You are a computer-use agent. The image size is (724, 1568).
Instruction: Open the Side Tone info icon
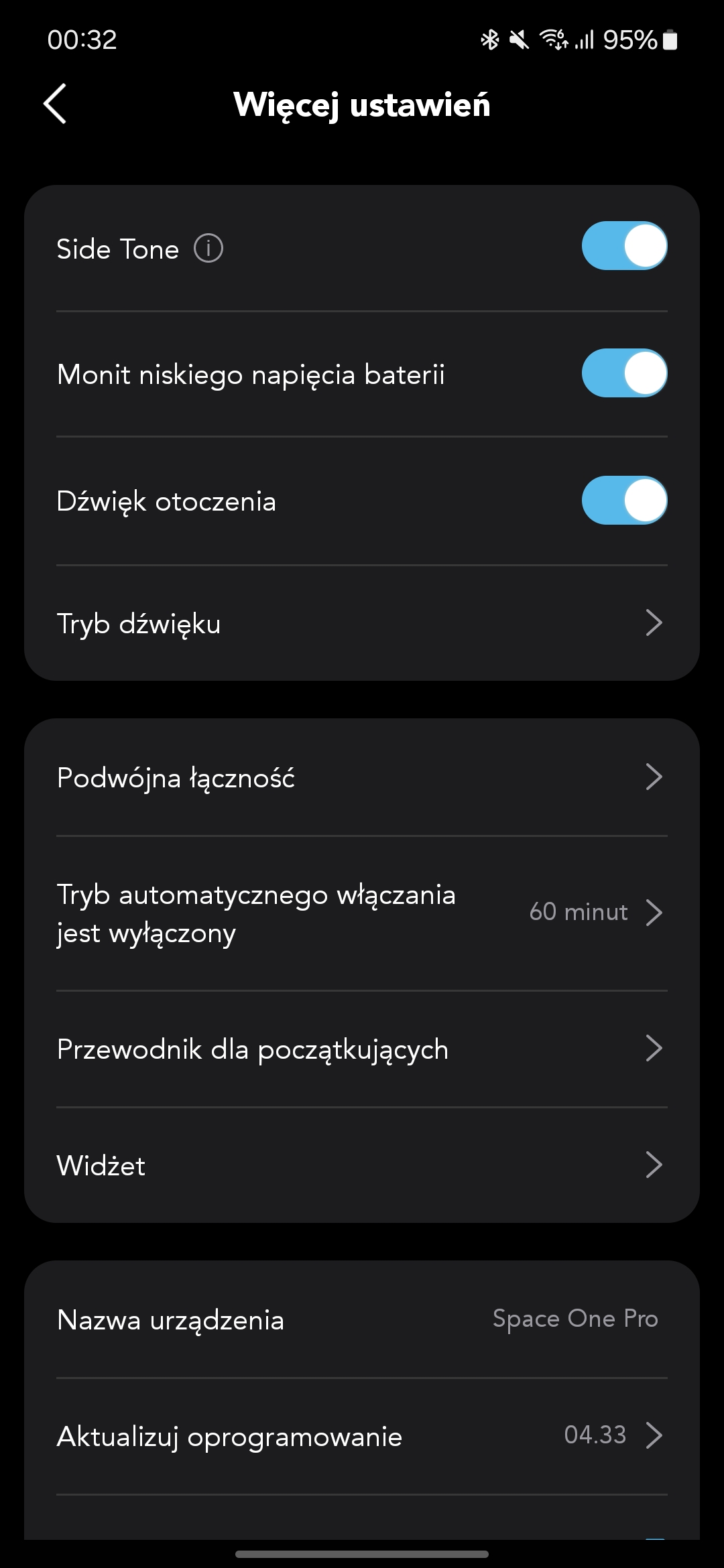(208, 249)
